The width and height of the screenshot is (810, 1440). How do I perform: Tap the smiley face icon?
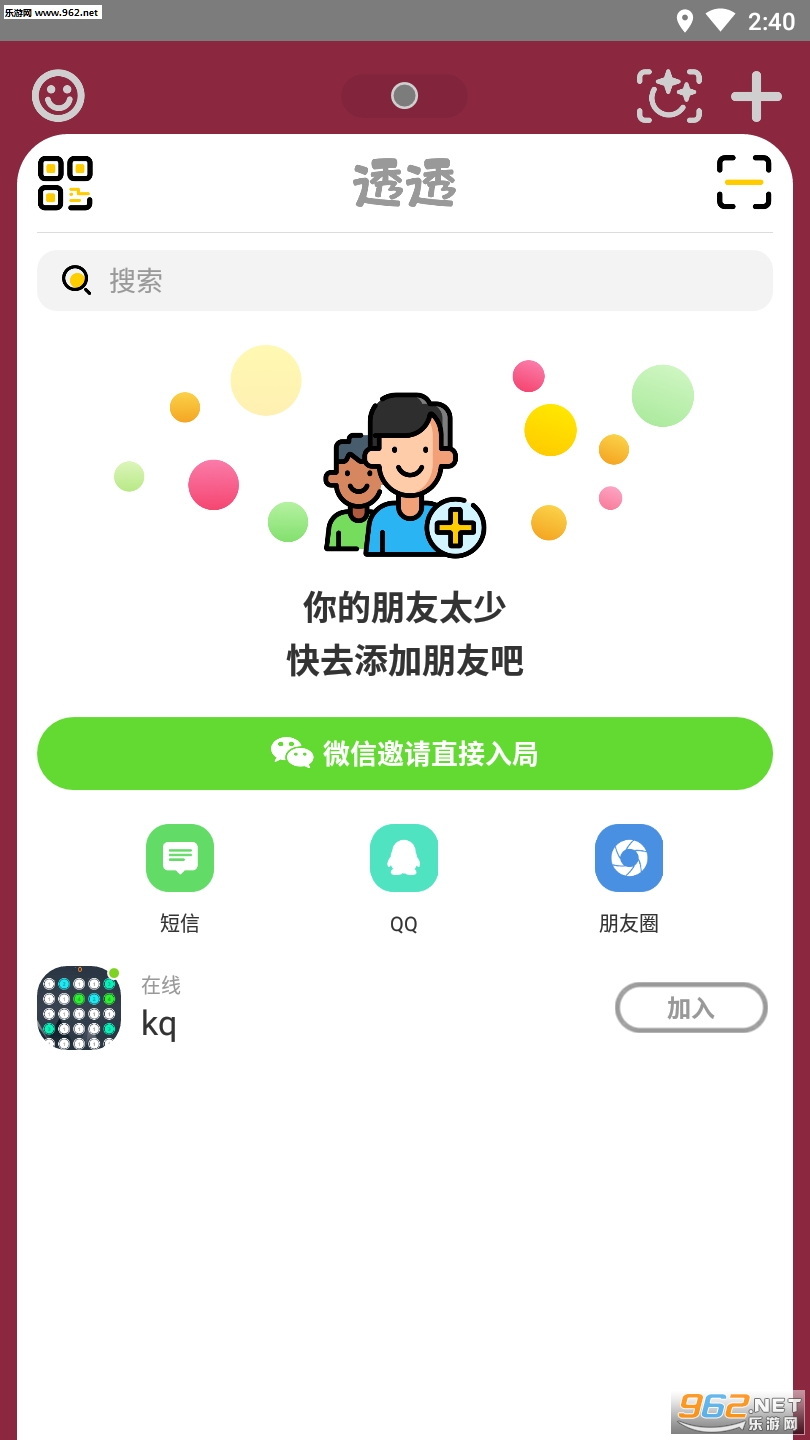[x=58, y=96]
